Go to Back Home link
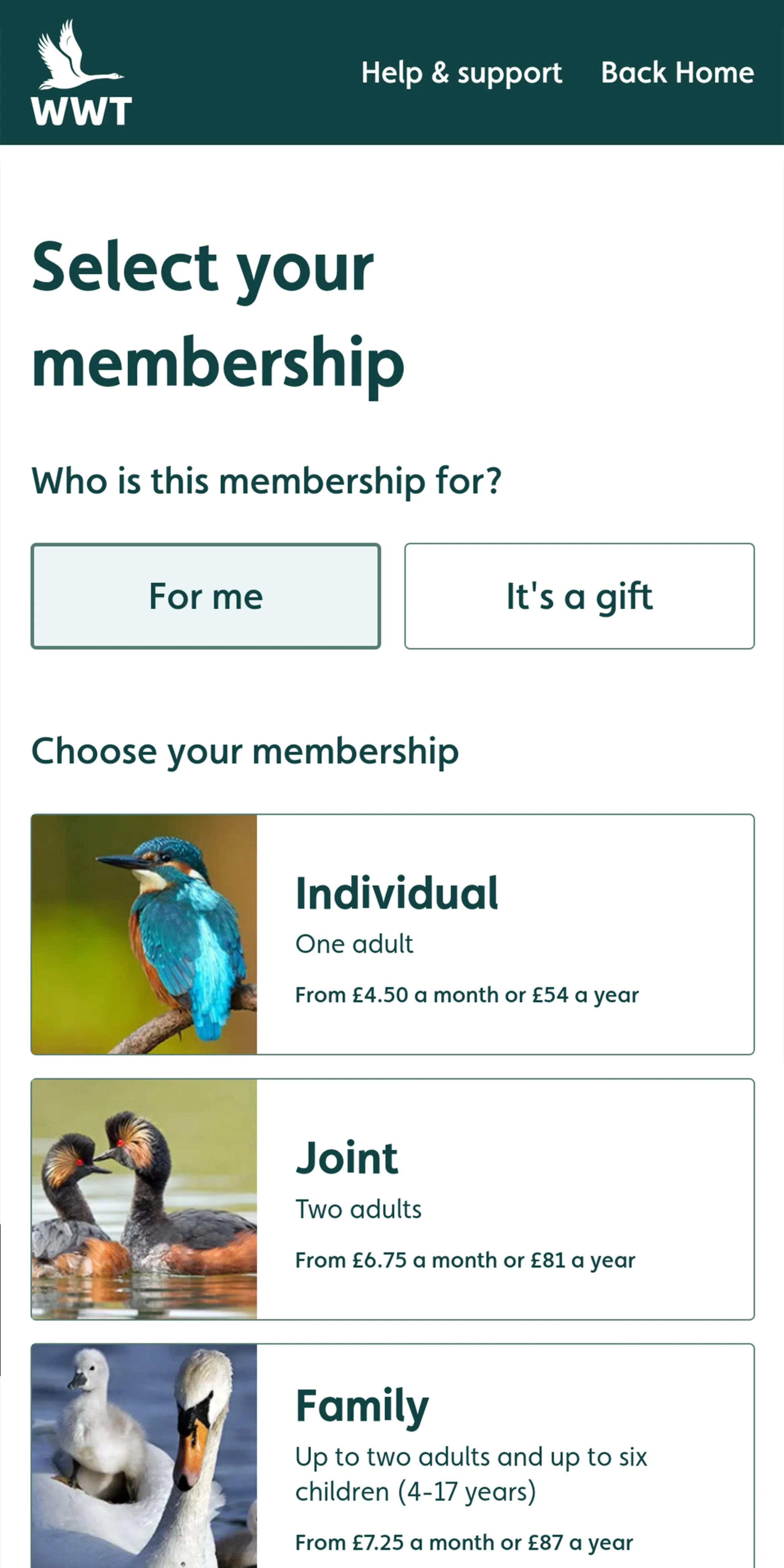 [x=677, y=73]
